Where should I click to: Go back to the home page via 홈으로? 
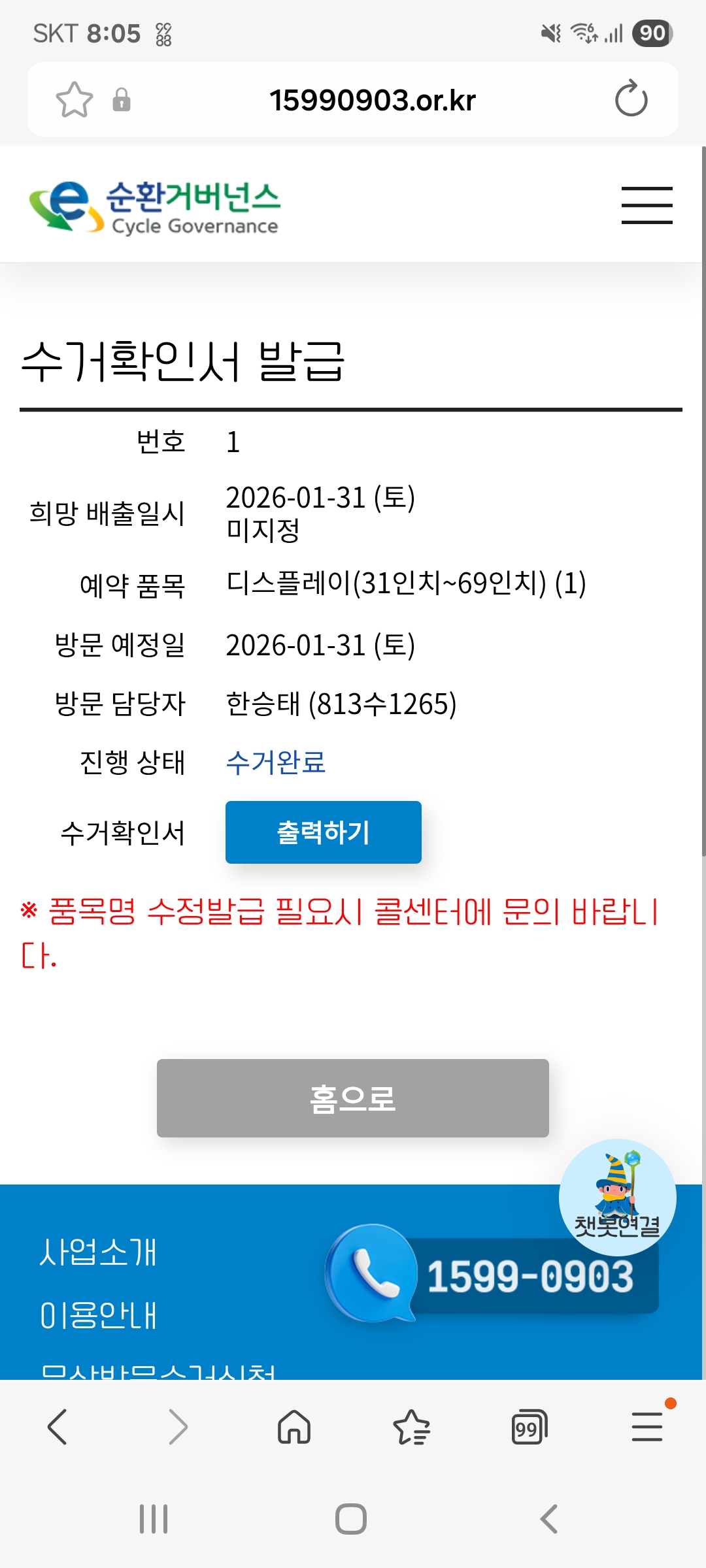click(352, 1098)
